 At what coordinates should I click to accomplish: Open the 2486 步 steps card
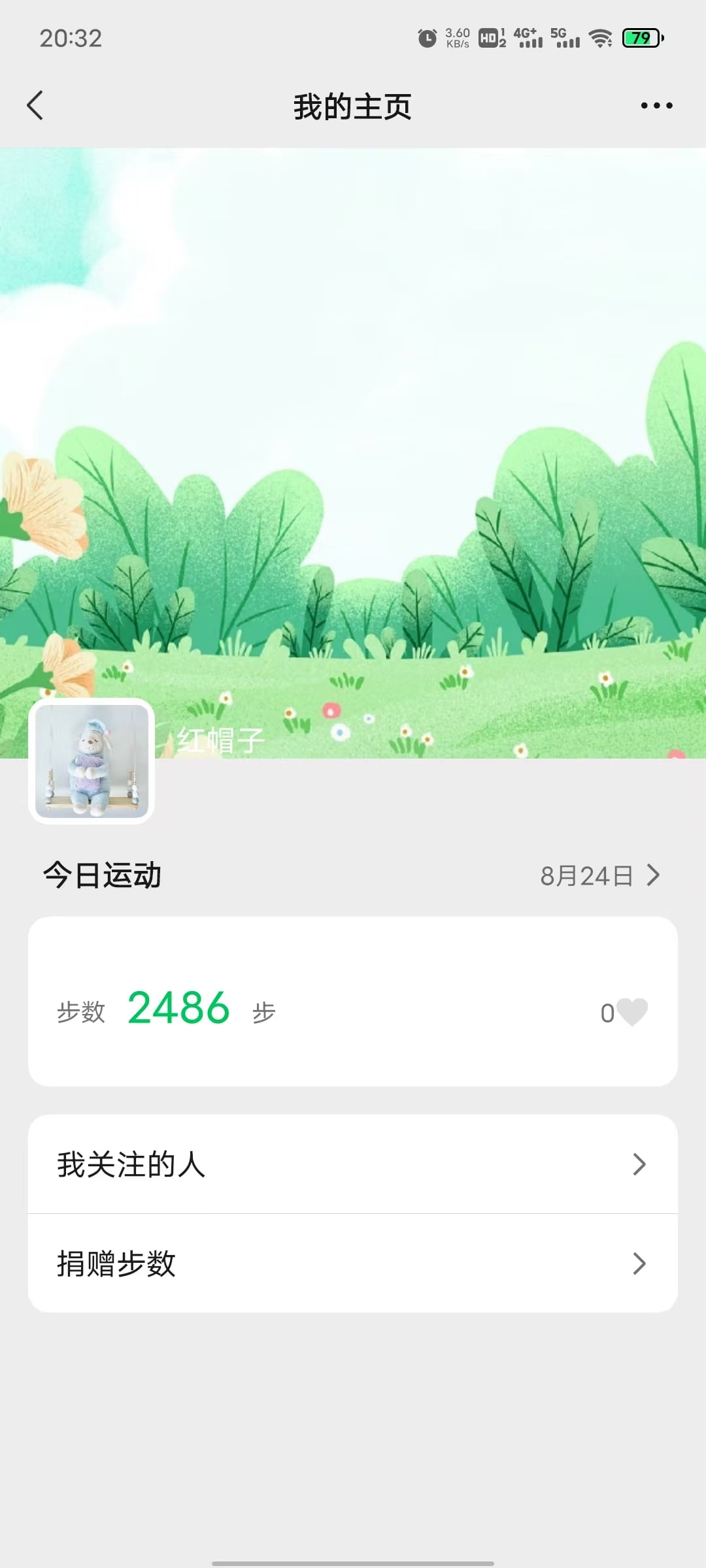tap(353, 1002)
